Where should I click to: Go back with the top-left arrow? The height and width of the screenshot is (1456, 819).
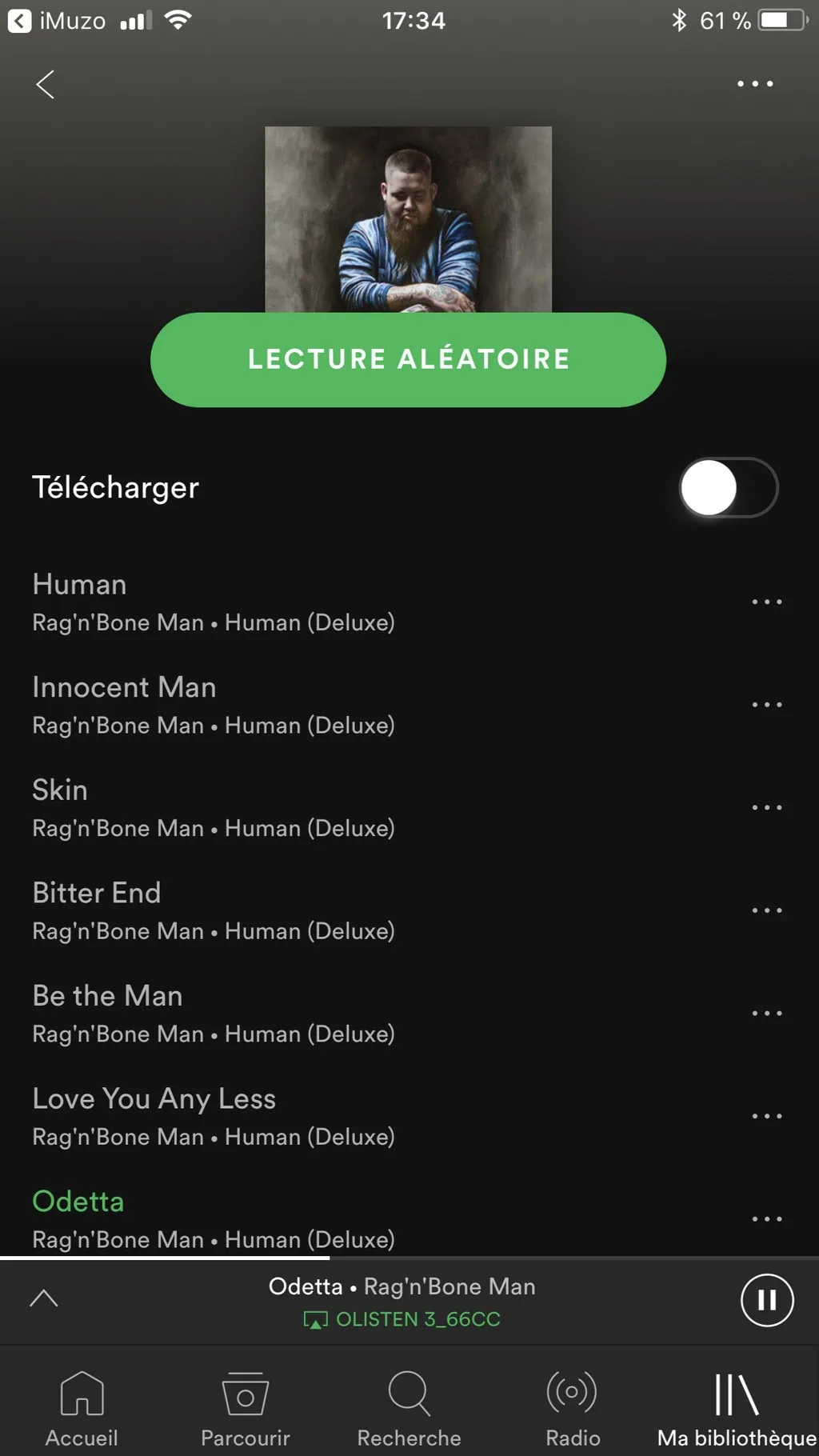pos(45,84)
